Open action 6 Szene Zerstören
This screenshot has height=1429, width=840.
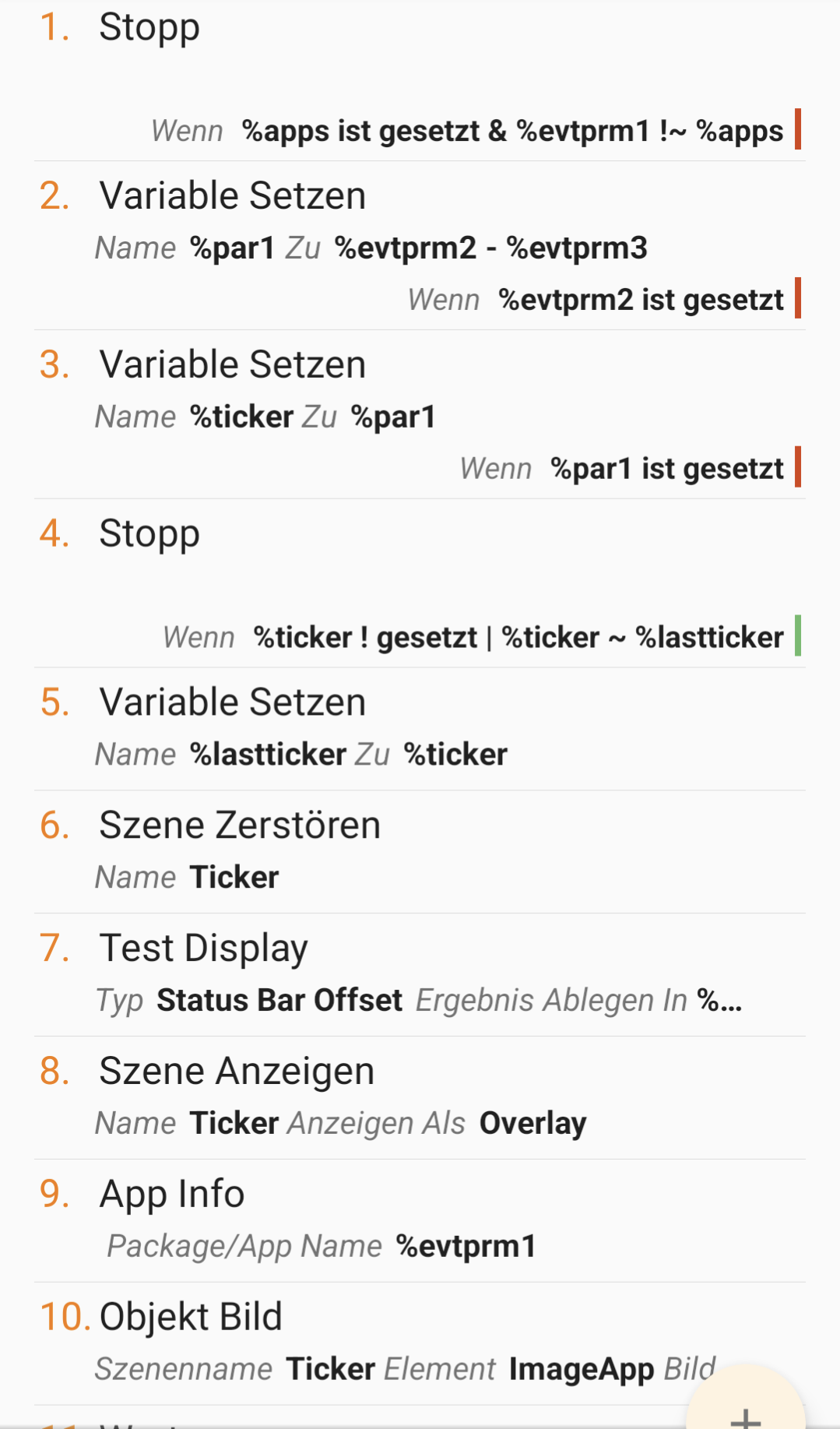click(420, 851)
